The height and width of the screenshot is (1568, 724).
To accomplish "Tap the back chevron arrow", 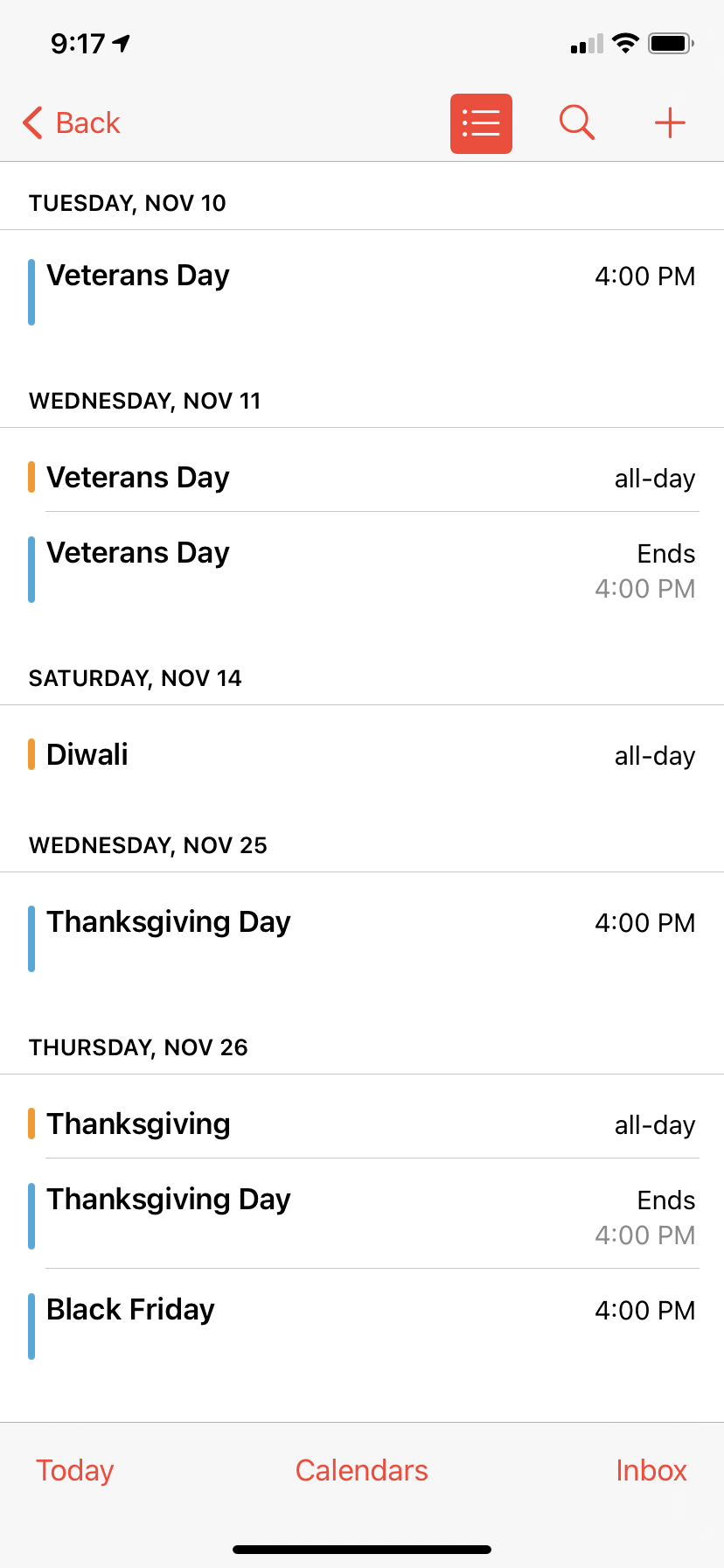I will (x=31, y=122).
